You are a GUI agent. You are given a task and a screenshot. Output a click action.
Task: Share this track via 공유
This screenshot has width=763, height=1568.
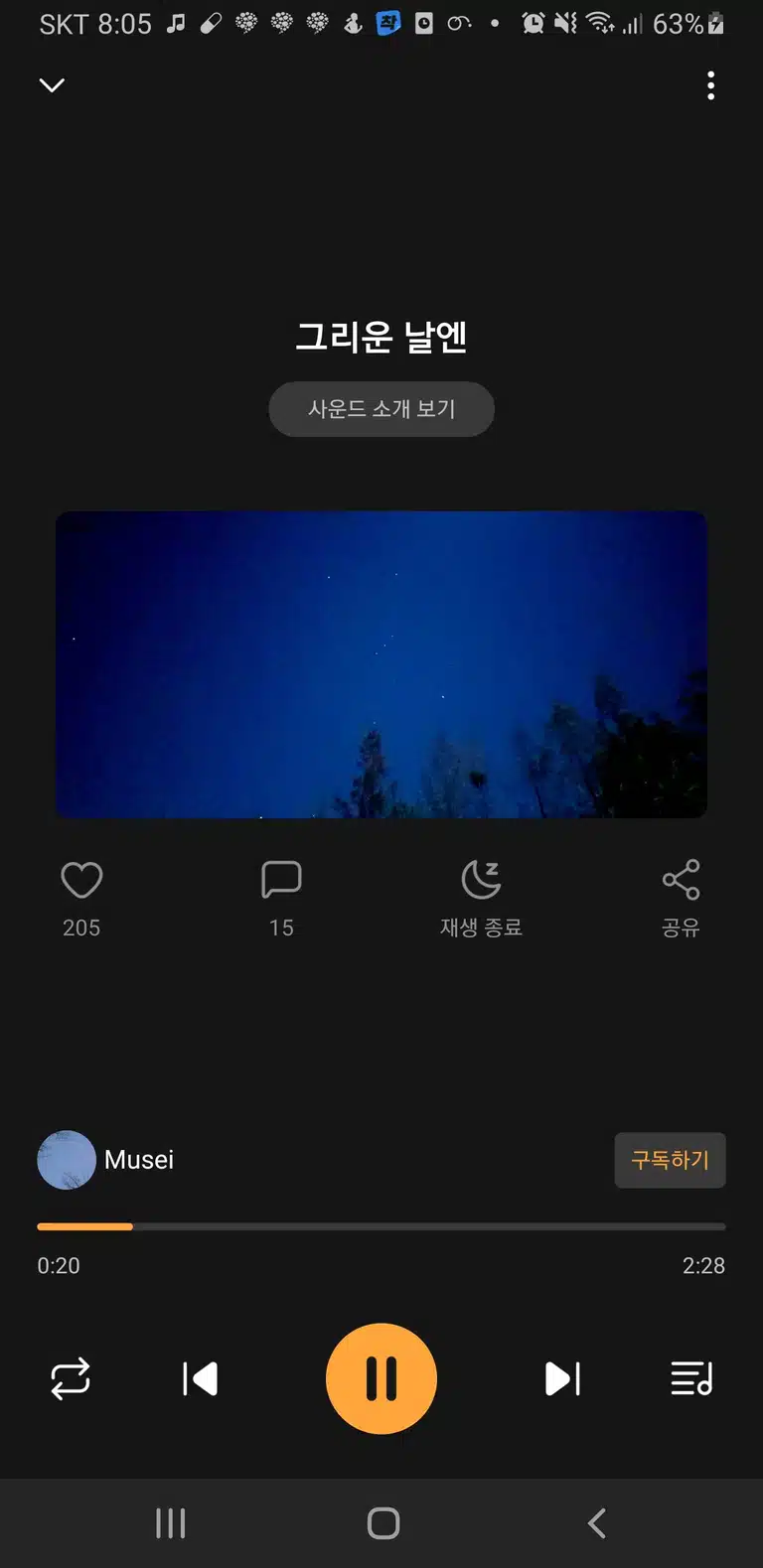[681, 898]
